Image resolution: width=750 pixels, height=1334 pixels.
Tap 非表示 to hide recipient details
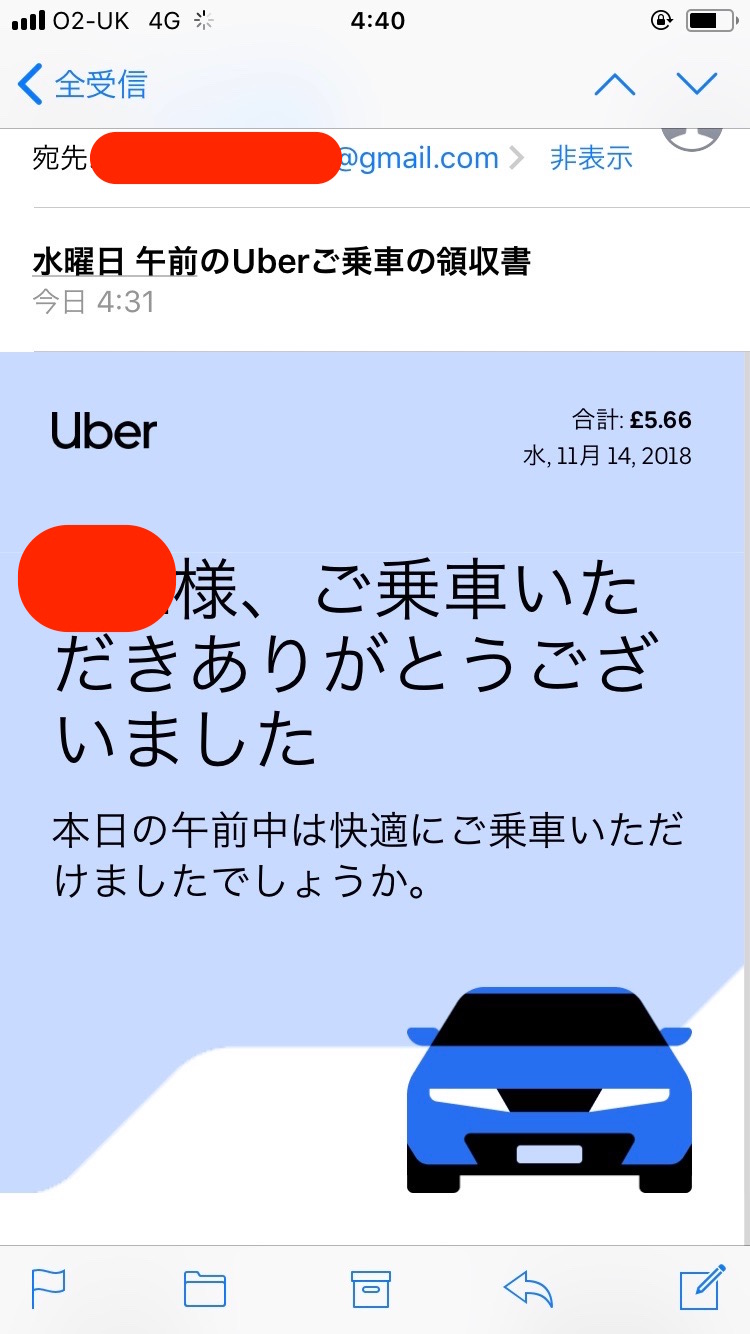tap(591, 158)
